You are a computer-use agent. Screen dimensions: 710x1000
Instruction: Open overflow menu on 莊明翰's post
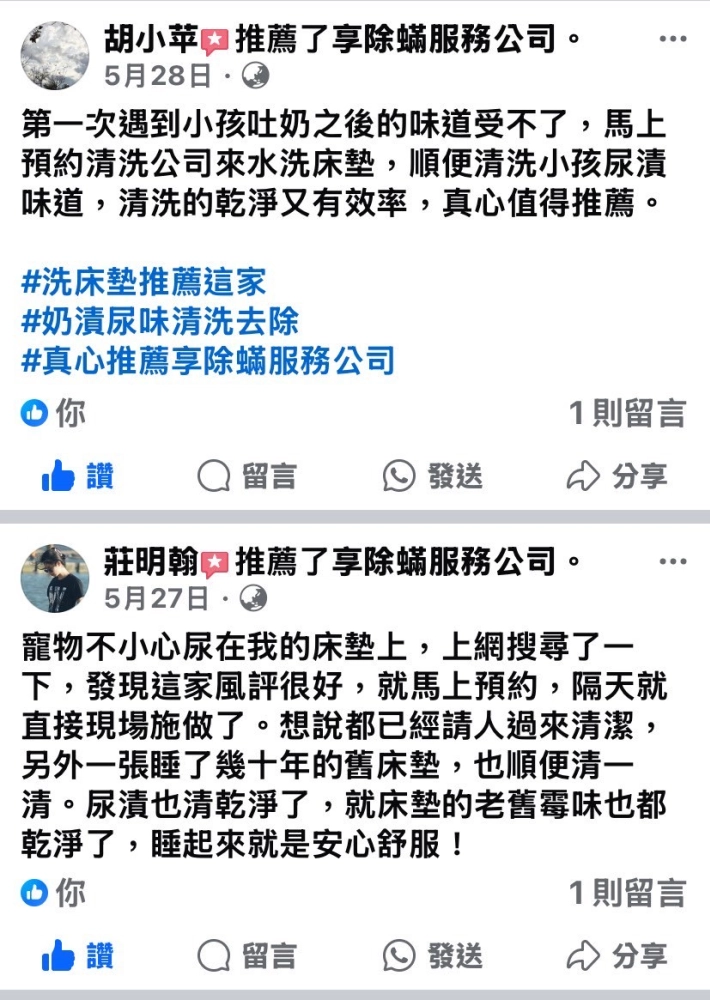[x=673, y=562]
